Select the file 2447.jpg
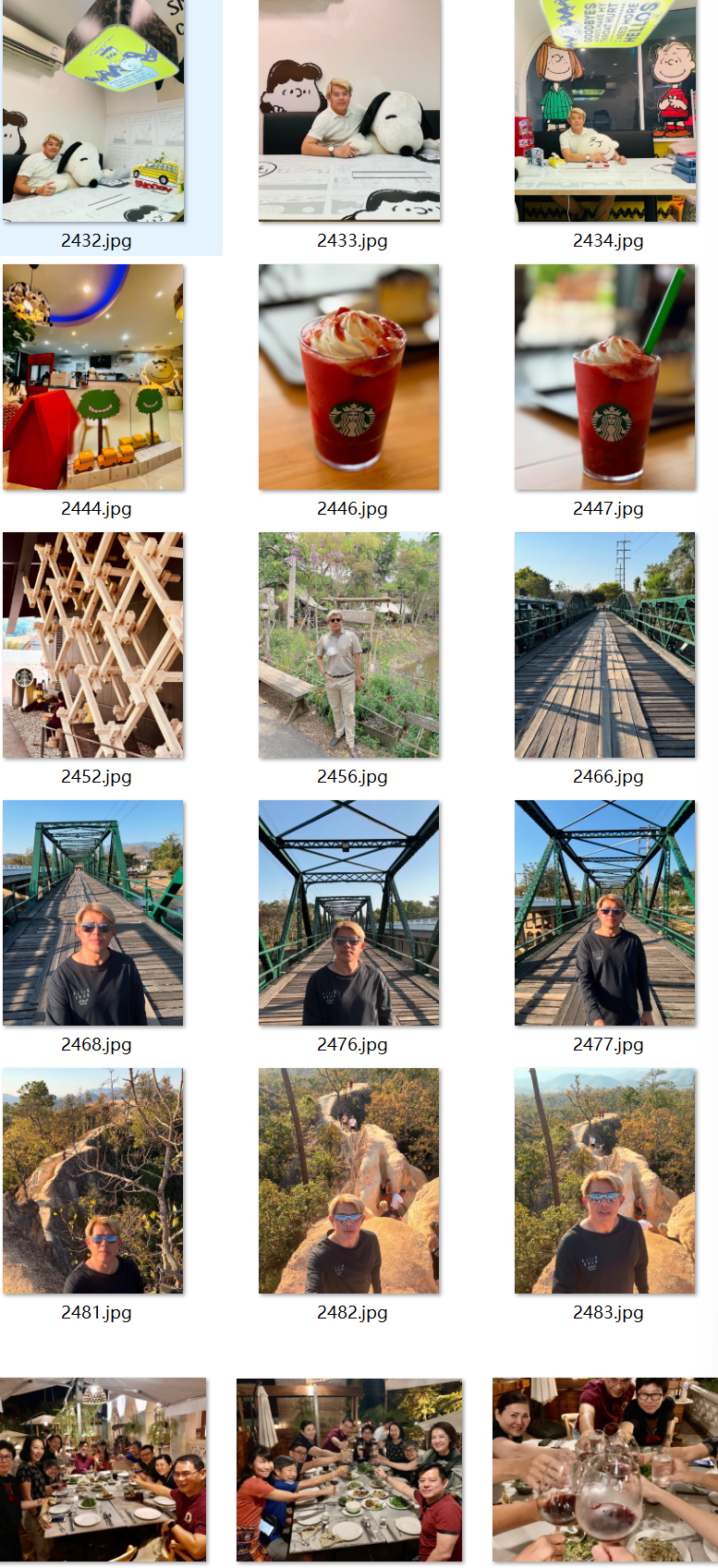Screen dimensions: 718x1568 tap(605, 377)
